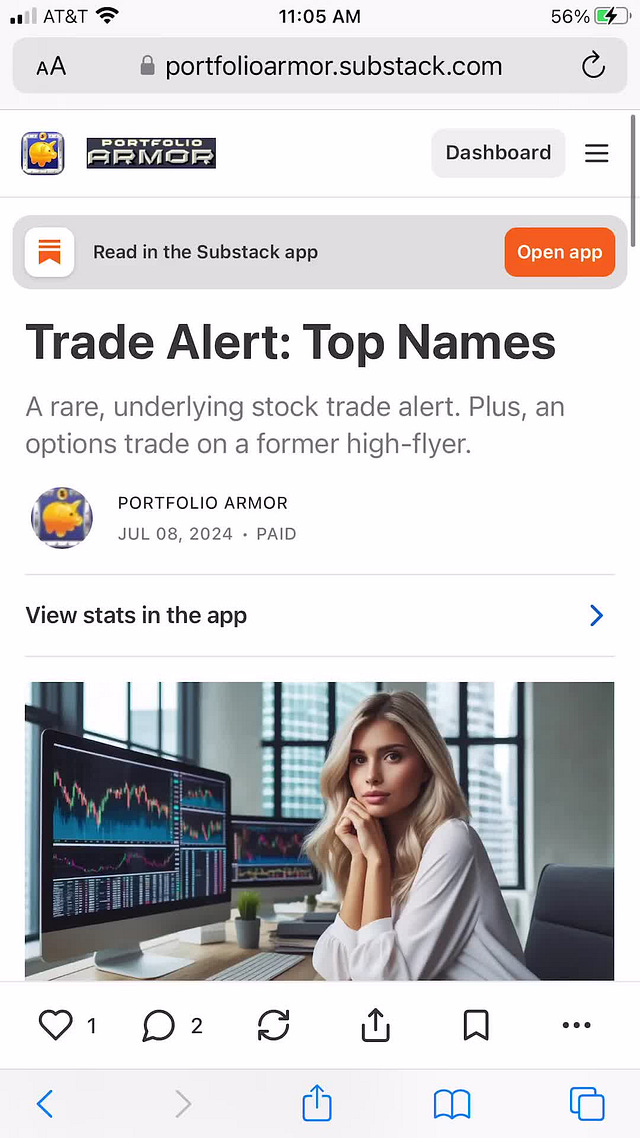Go back in Safari
The image size is (640, 1138).
(x=45, y=1104)
